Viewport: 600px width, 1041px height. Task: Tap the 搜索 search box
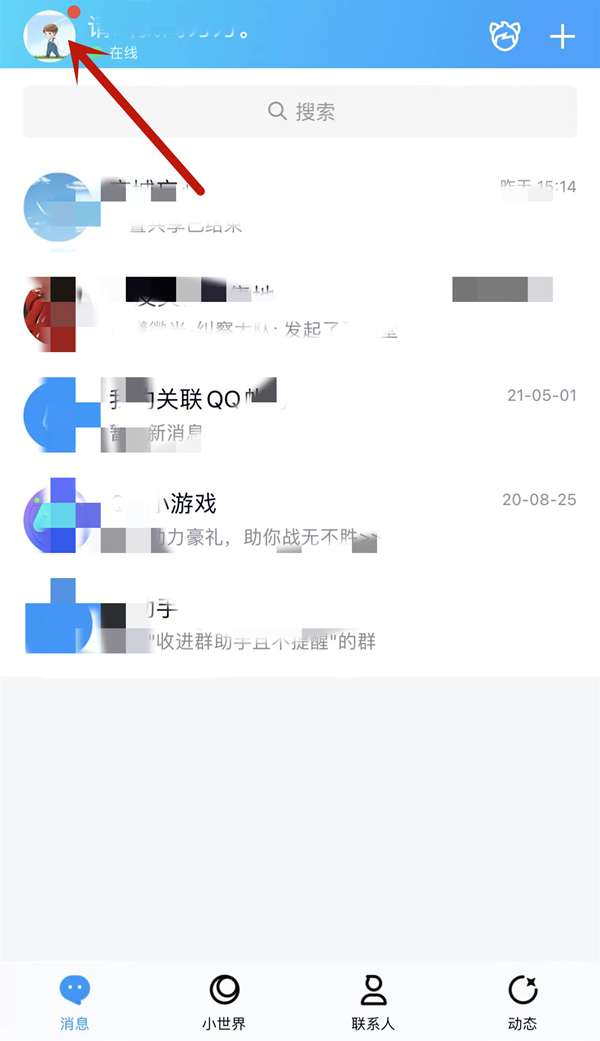300,112
